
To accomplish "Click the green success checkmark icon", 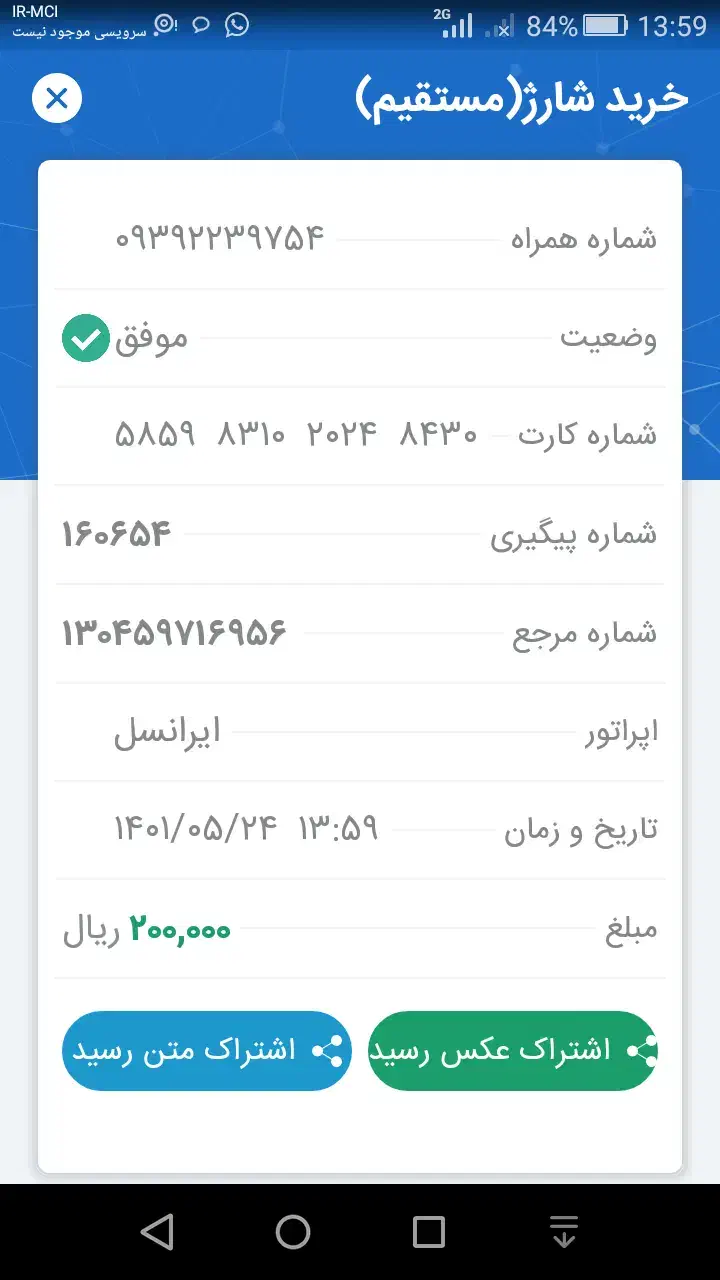I will [x=85, y=338].
